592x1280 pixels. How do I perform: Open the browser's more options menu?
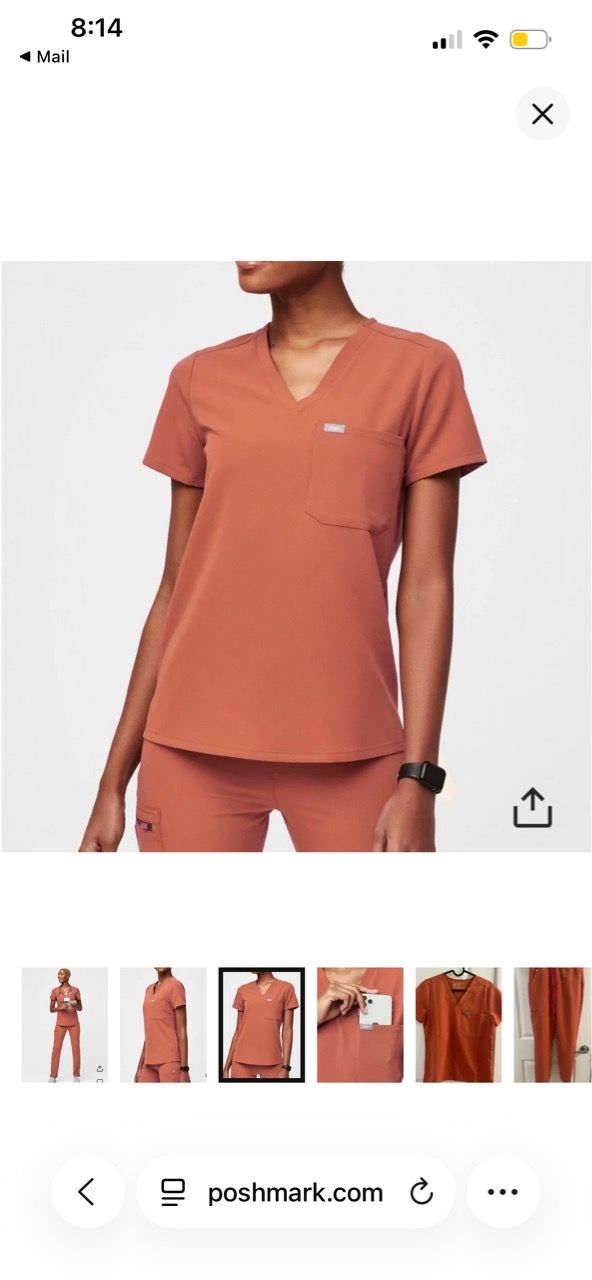pos(503,1192)
